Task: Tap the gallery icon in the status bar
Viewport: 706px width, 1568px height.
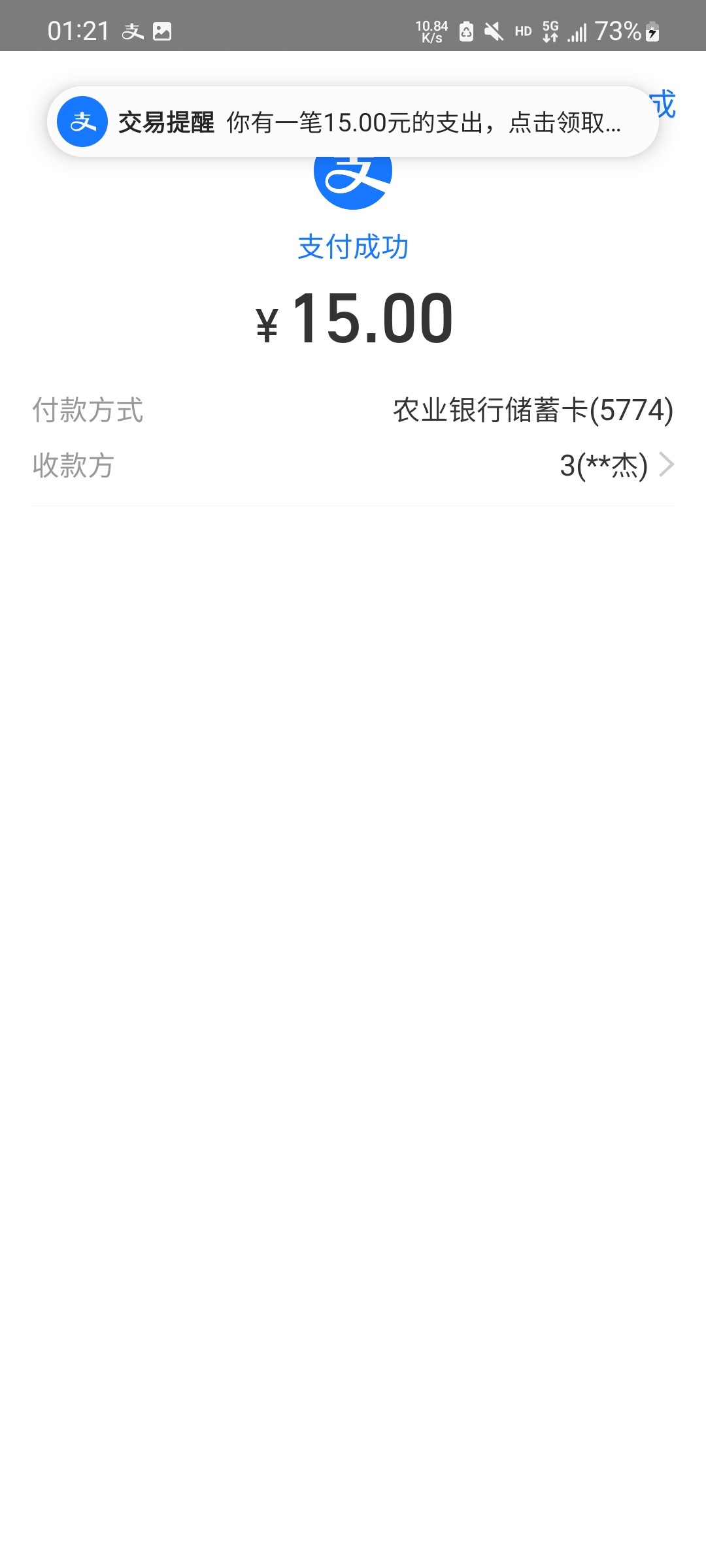Action: [161, 31]
